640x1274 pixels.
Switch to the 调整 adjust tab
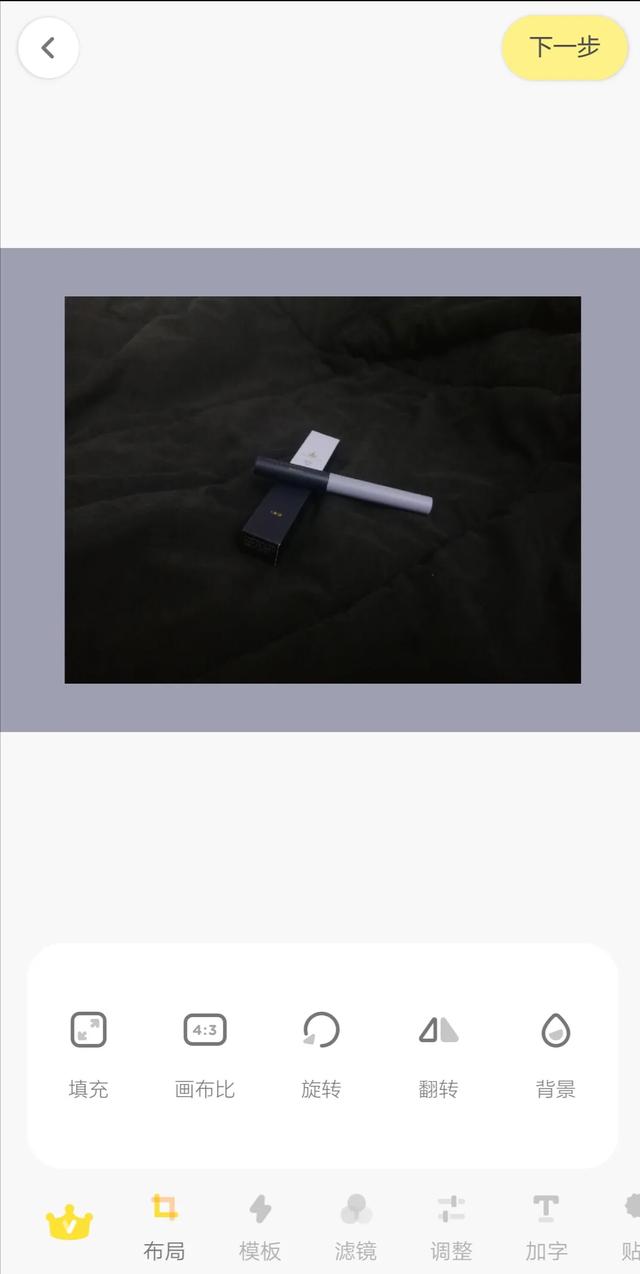(x=451, y=1227)
